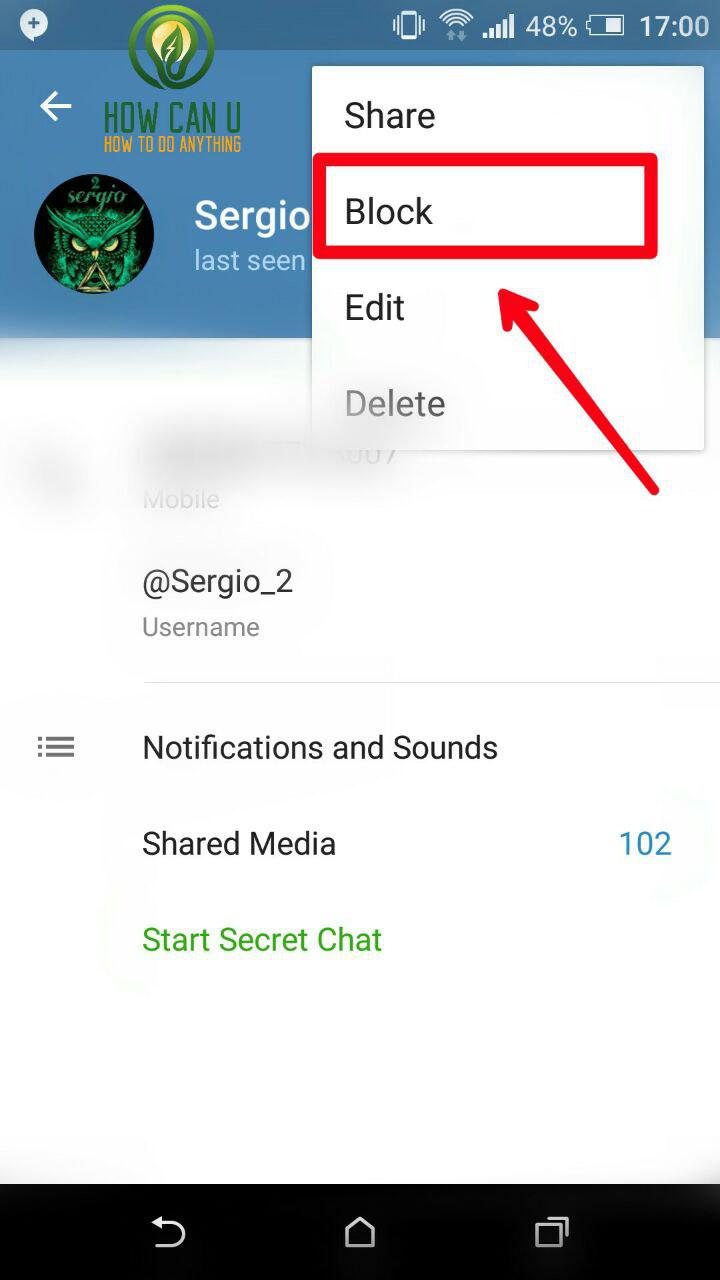
Task: Tap the @Sergio_2 username row
Action: click(x=360, y=602)
